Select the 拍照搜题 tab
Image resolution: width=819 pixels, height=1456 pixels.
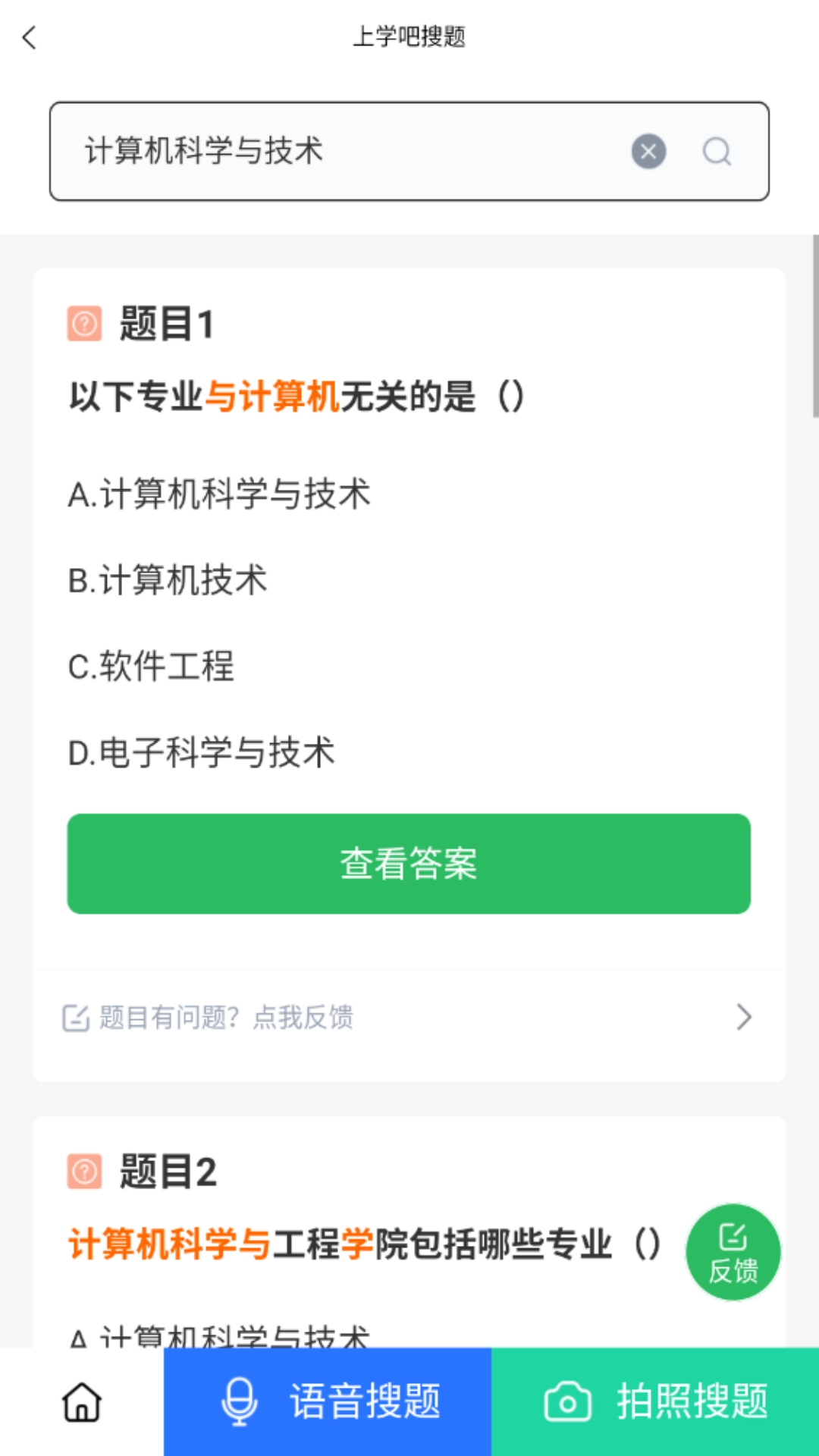tap(656, 1401)
